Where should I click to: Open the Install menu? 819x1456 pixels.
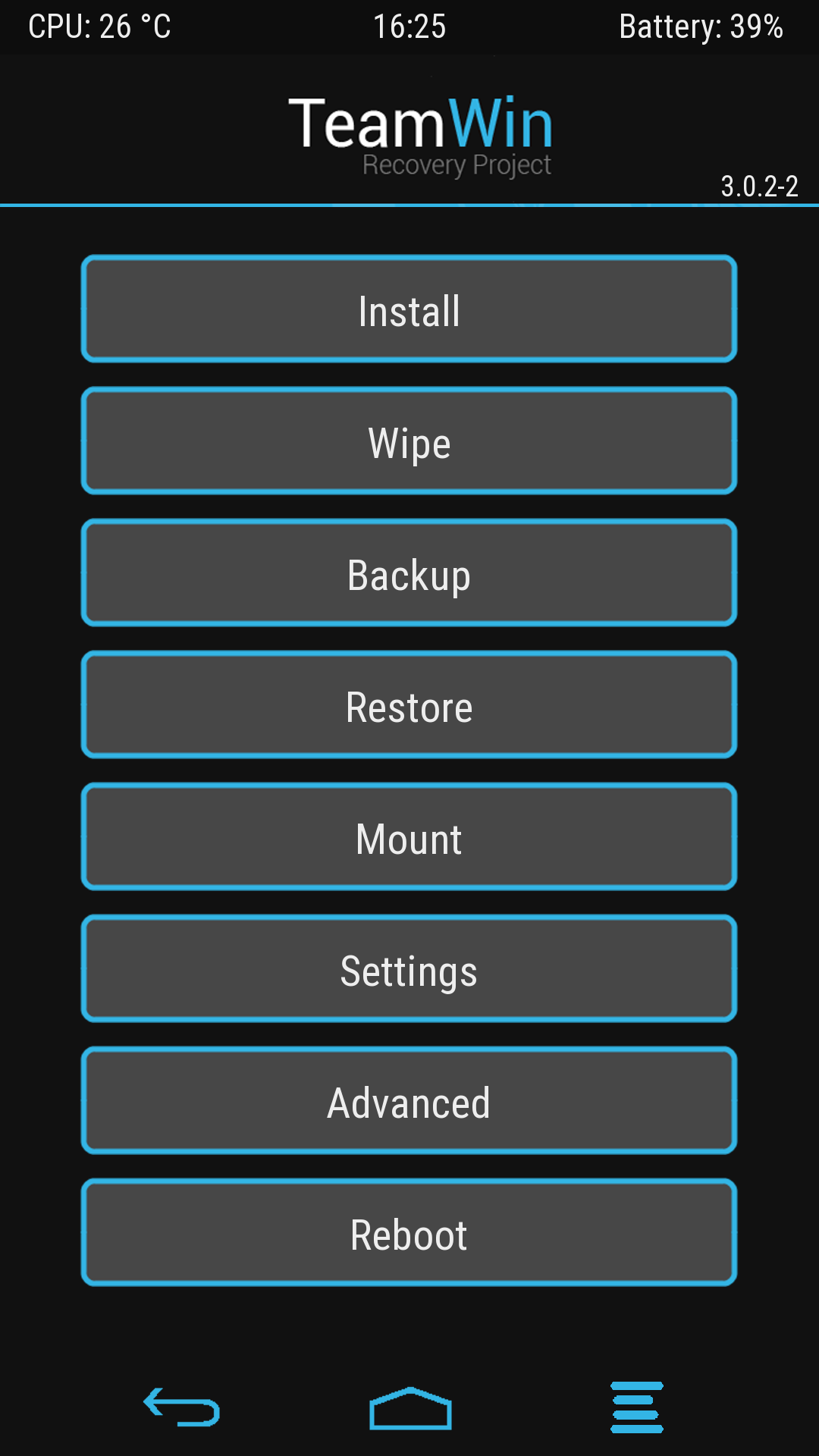click(x=409, y=309)
